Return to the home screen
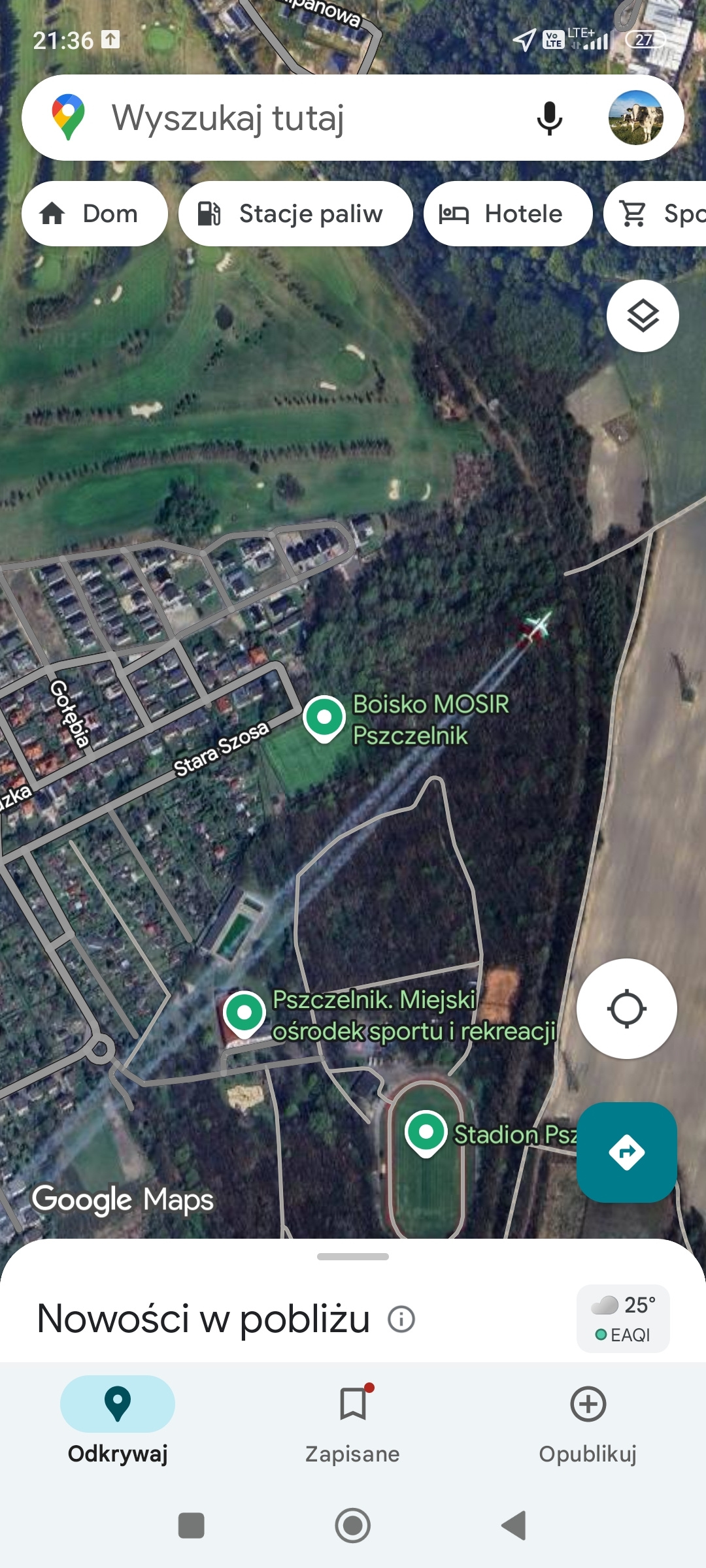706x1568 pixels. 353,1526
